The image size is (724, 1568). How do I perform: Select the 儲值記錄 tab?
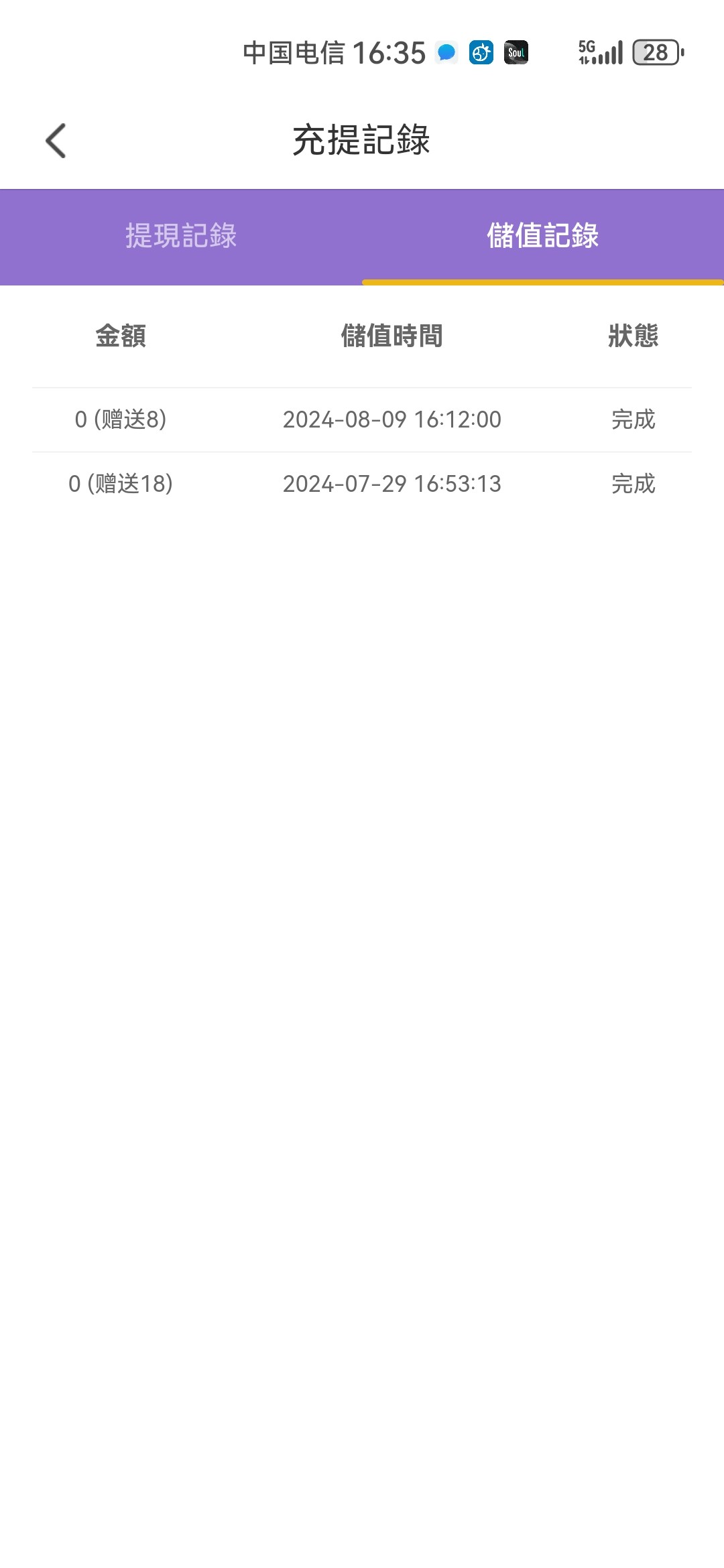click(x=542, y=236)
